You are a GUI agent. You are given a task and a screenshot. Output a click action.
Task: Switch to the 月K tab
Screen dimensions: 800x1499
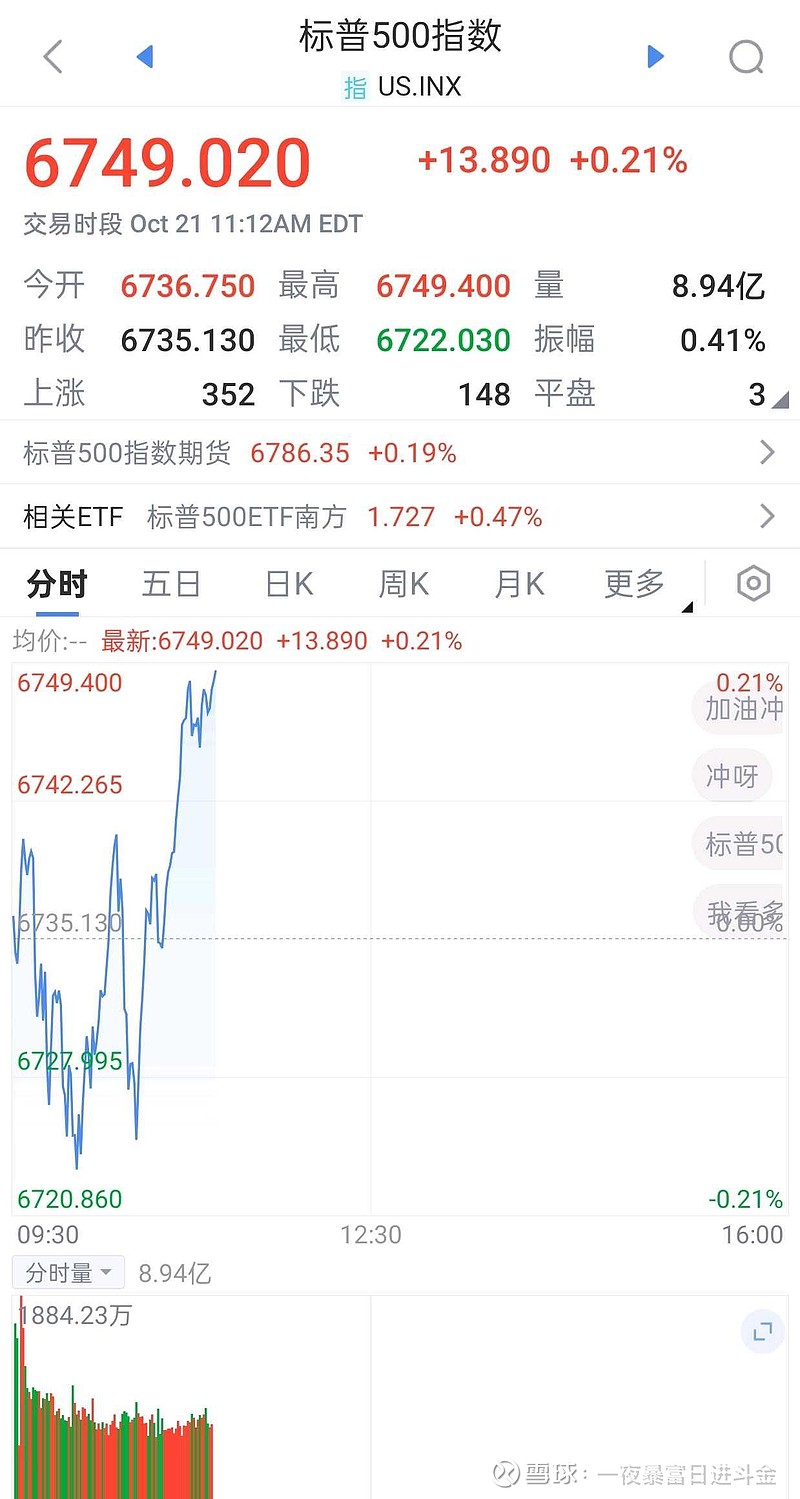pos(518,583)
